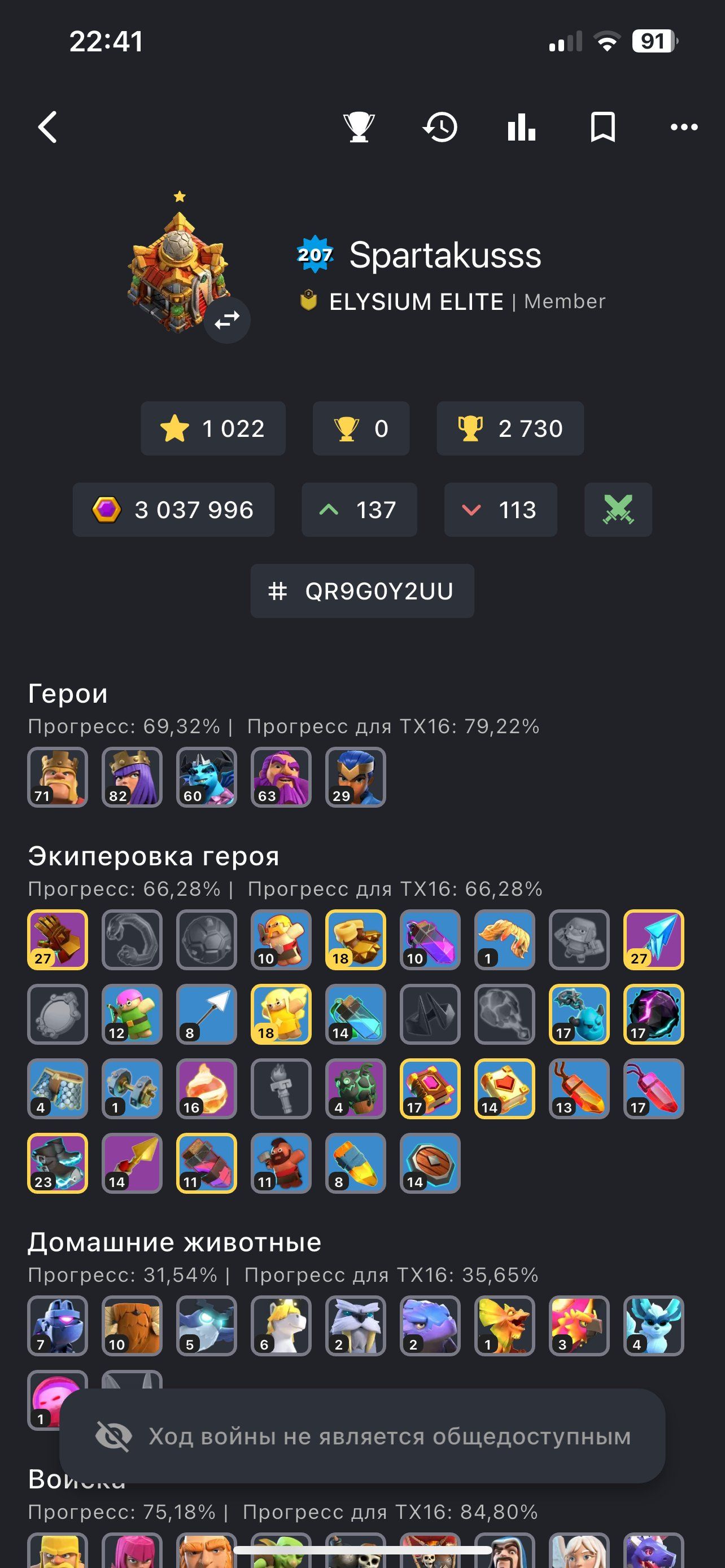
Task: Open the ELYSIUM ELITE clan
Action: [416, 302]
